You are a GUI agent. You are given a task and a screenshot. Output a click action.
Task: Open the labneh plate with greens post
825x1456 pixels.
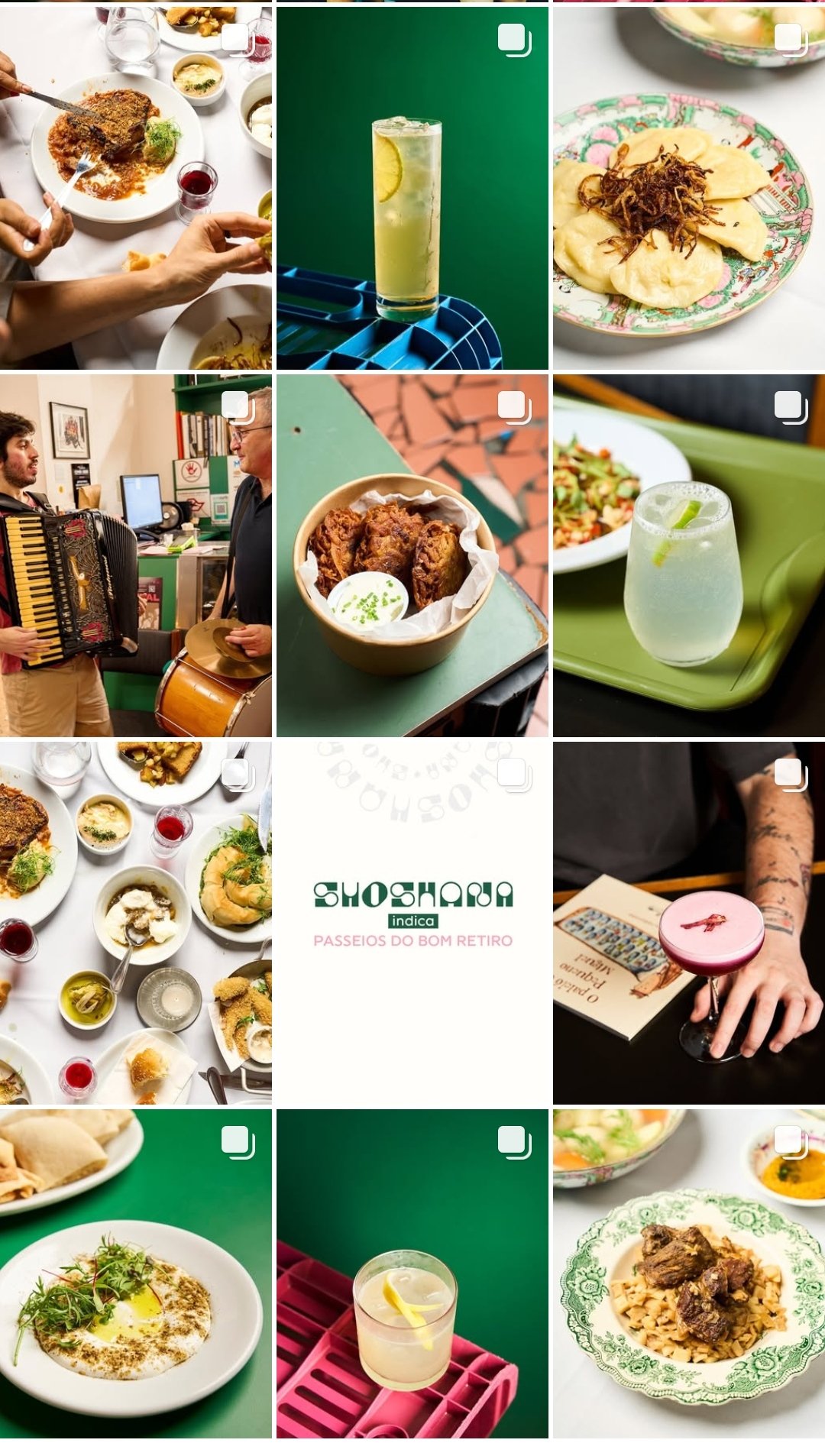(135, 1273)
